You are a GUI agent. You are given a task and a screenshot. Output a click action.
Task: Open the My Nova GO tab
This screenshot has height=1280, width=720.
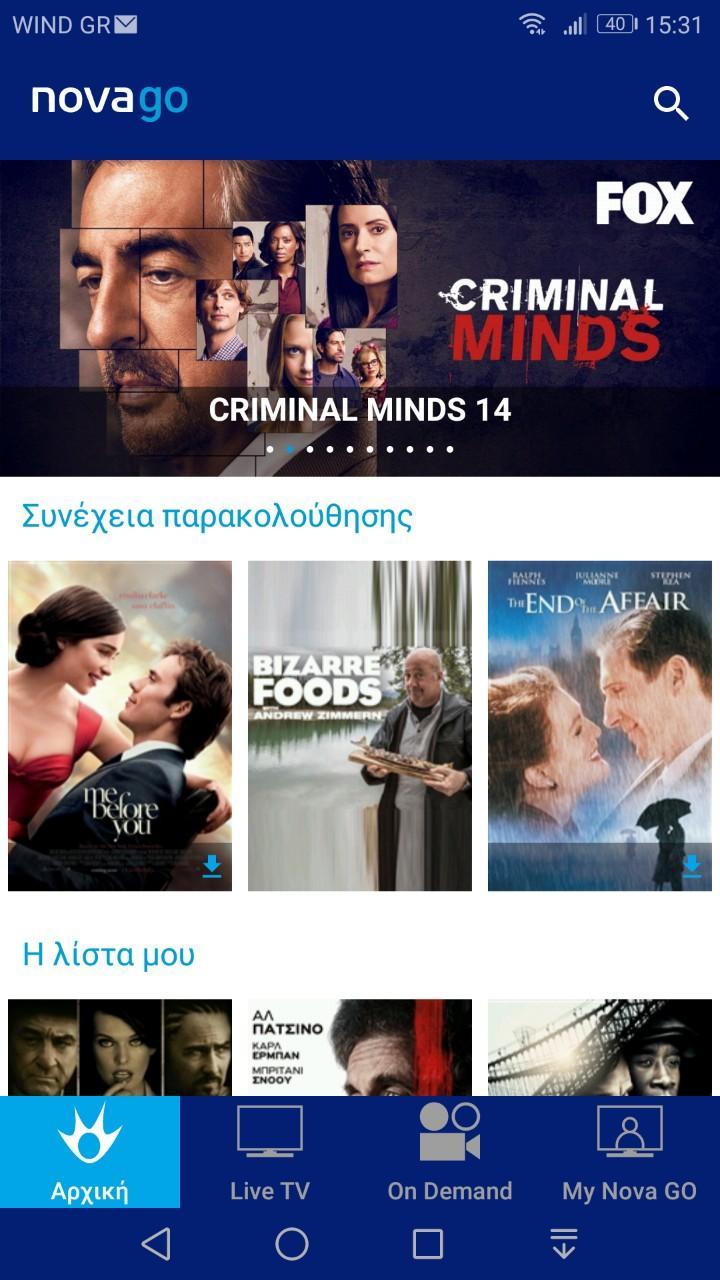[x=630, y=1152]
